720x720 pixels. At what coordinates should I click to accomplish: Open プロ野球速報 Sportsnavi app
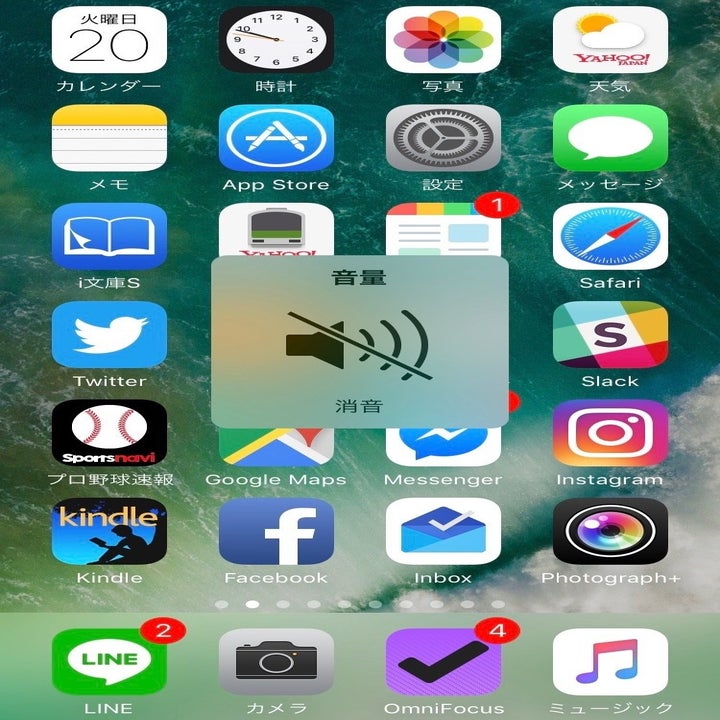point(109,432)
